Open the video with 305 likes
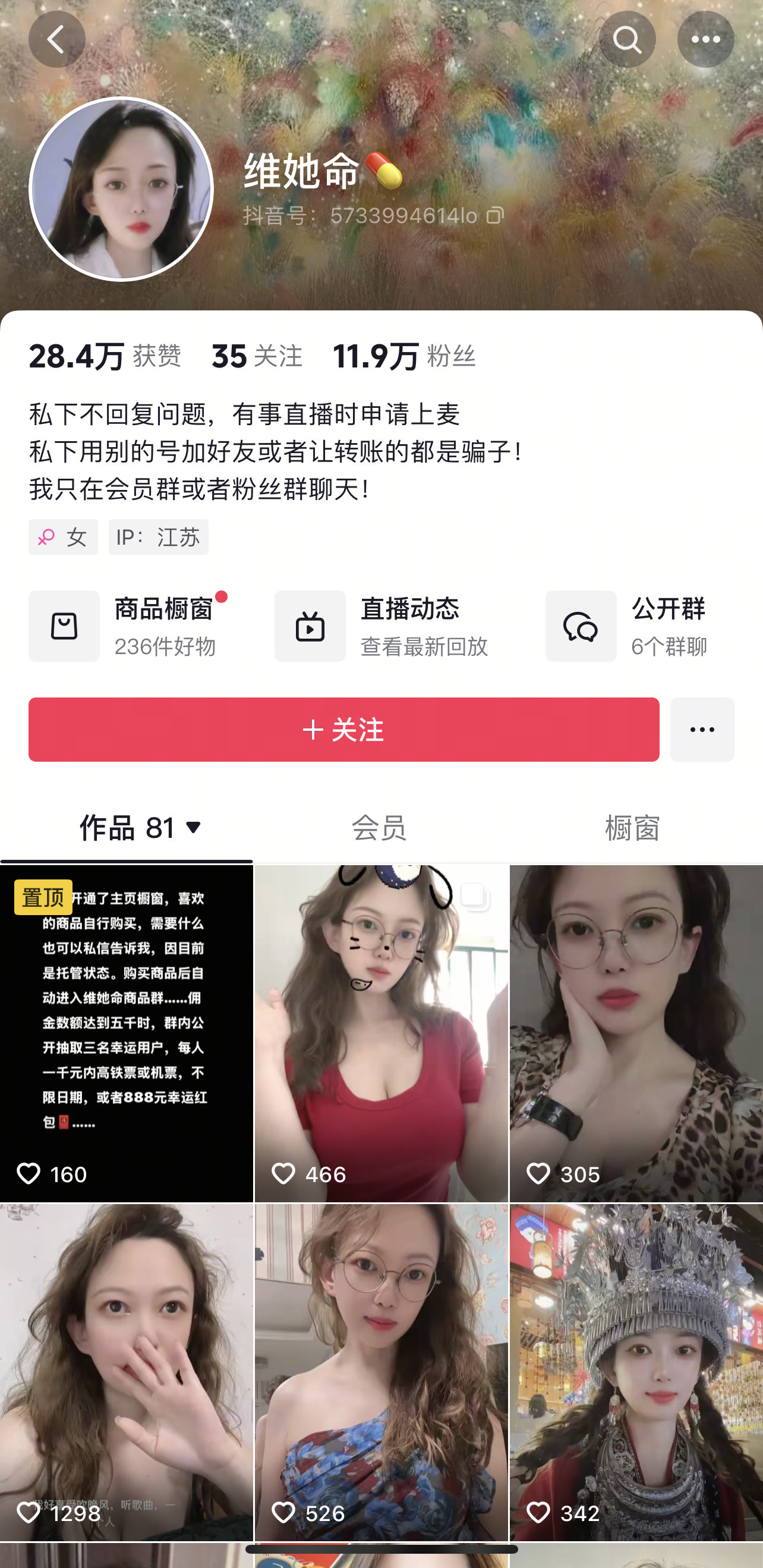The image size is (763, 1568). coord(636,1032)
